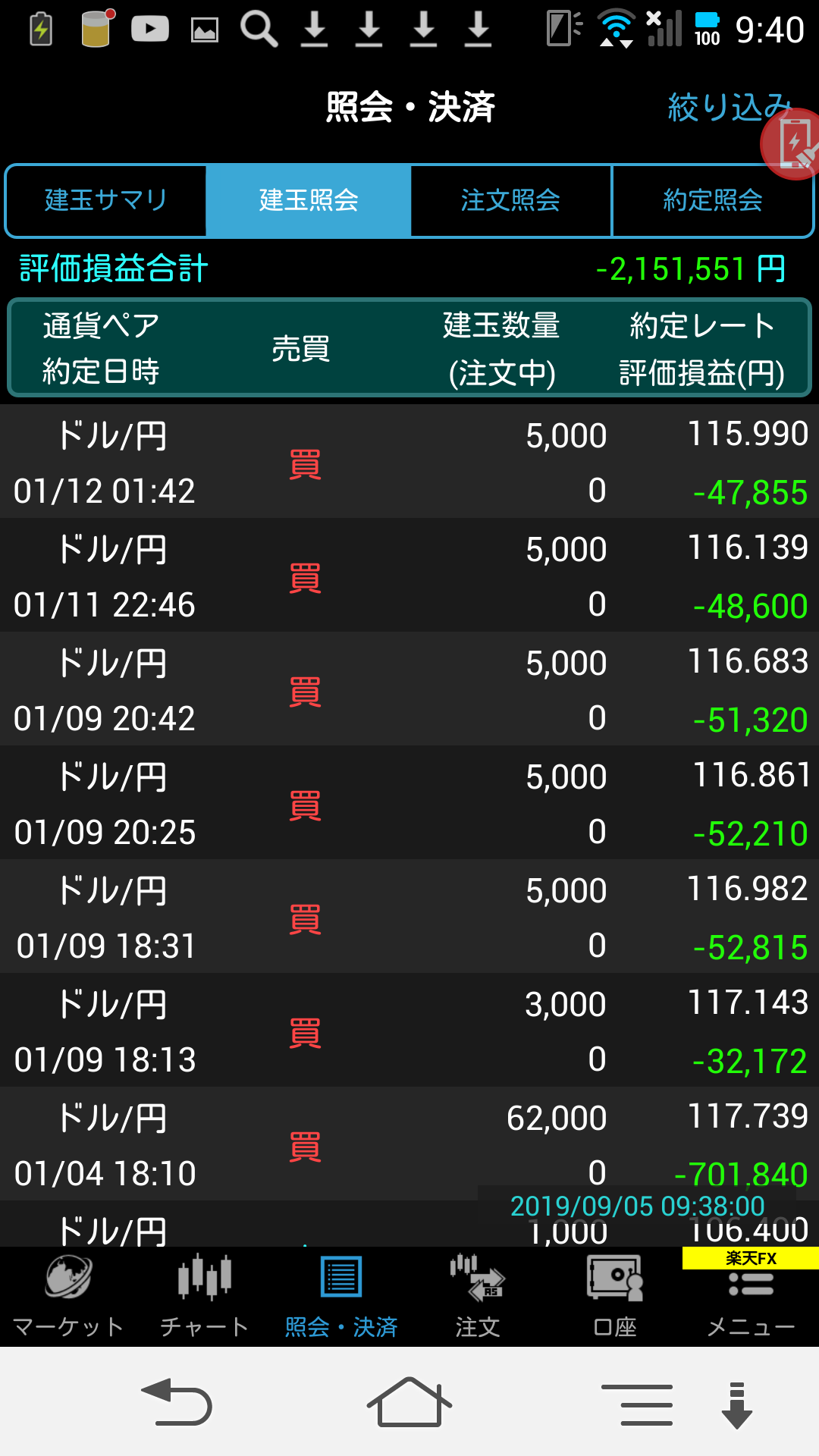Open the position dated 01/11 22:46
The image size is (819, 1456).
click(409, 576)
